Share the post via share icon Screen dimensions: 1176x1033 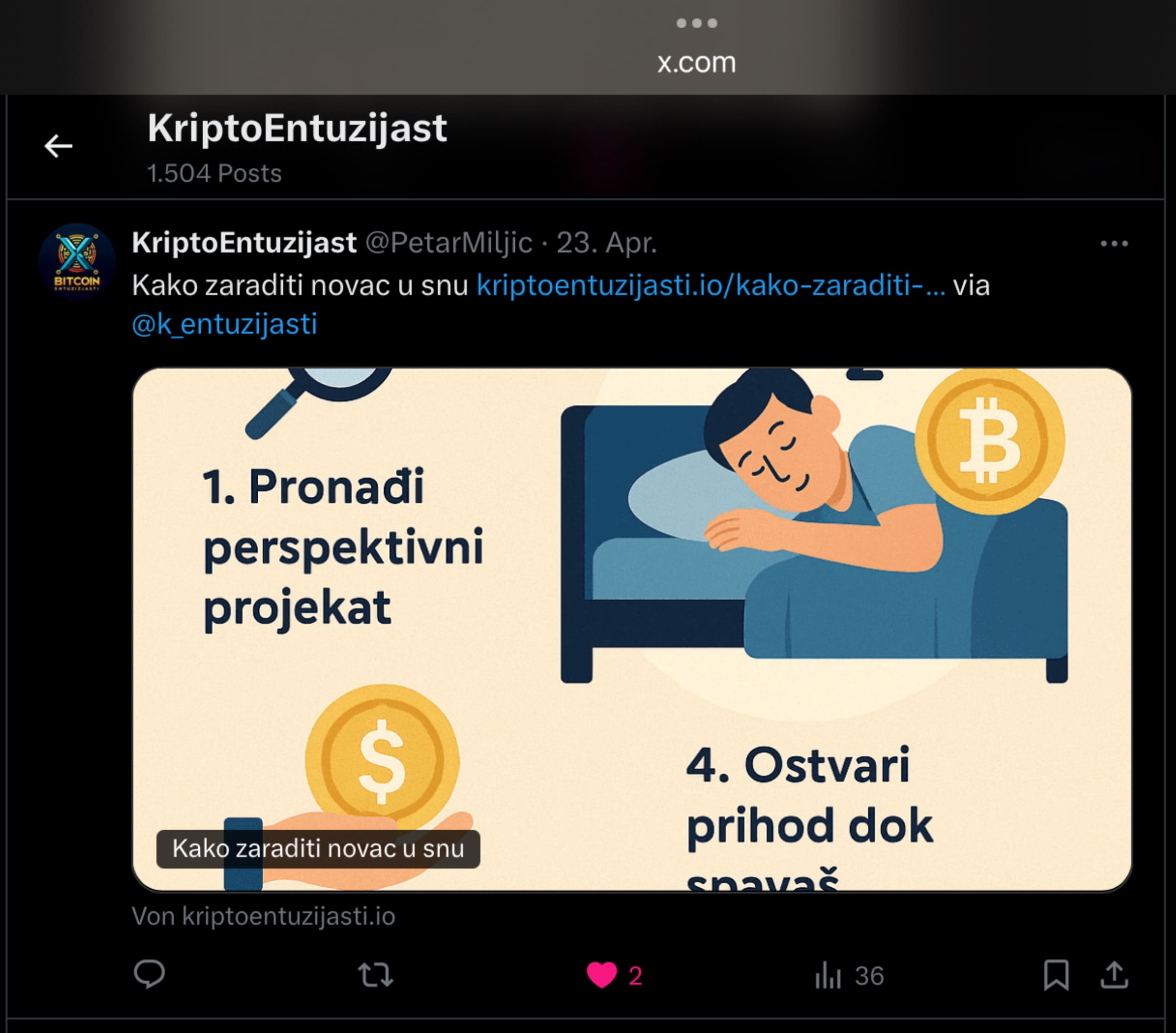pyautogui.click(x=1114, y=975)
